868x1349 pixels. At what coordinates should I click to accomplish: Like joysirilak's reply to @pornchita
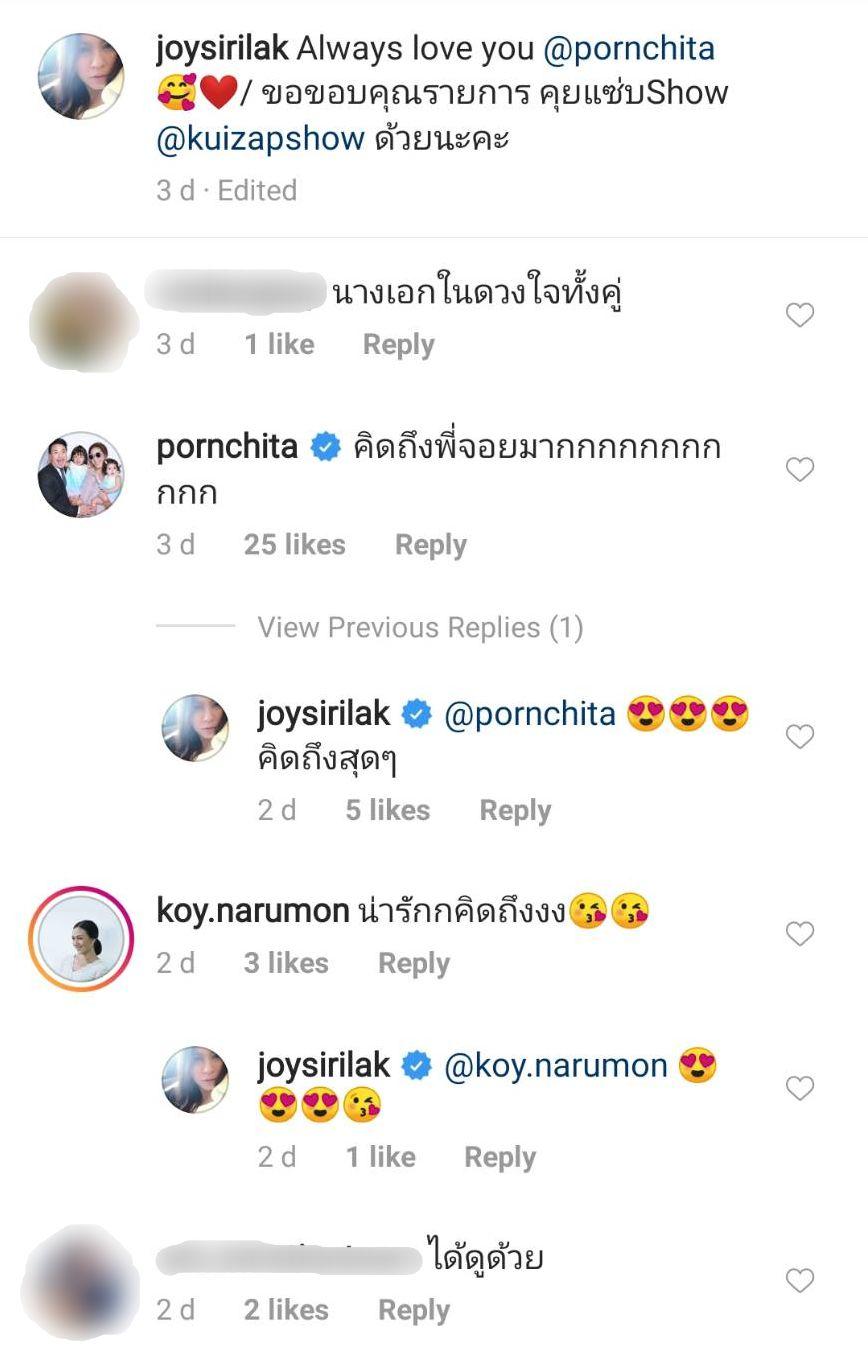click(800, 737)
